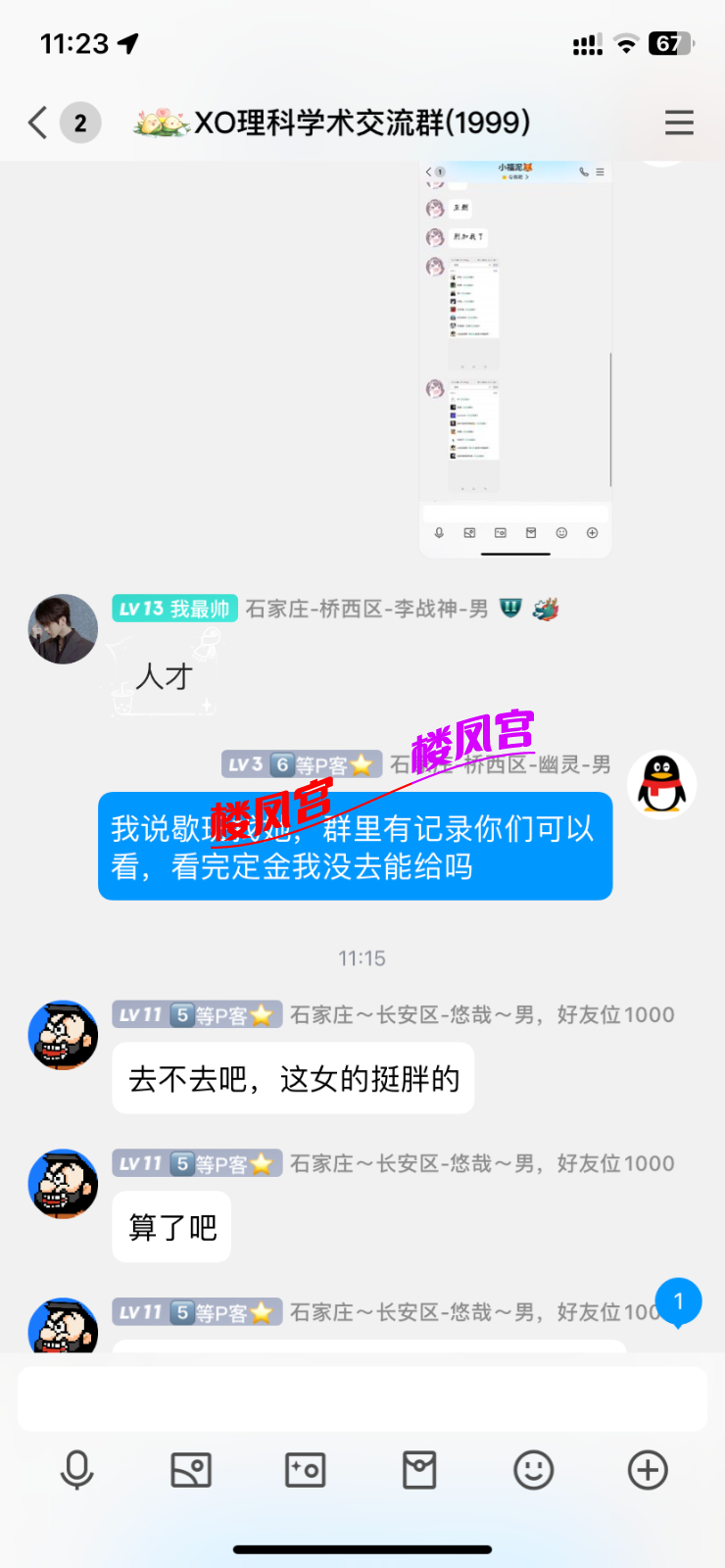
Task: Focus the message input field
Action: coord(362,1399)
